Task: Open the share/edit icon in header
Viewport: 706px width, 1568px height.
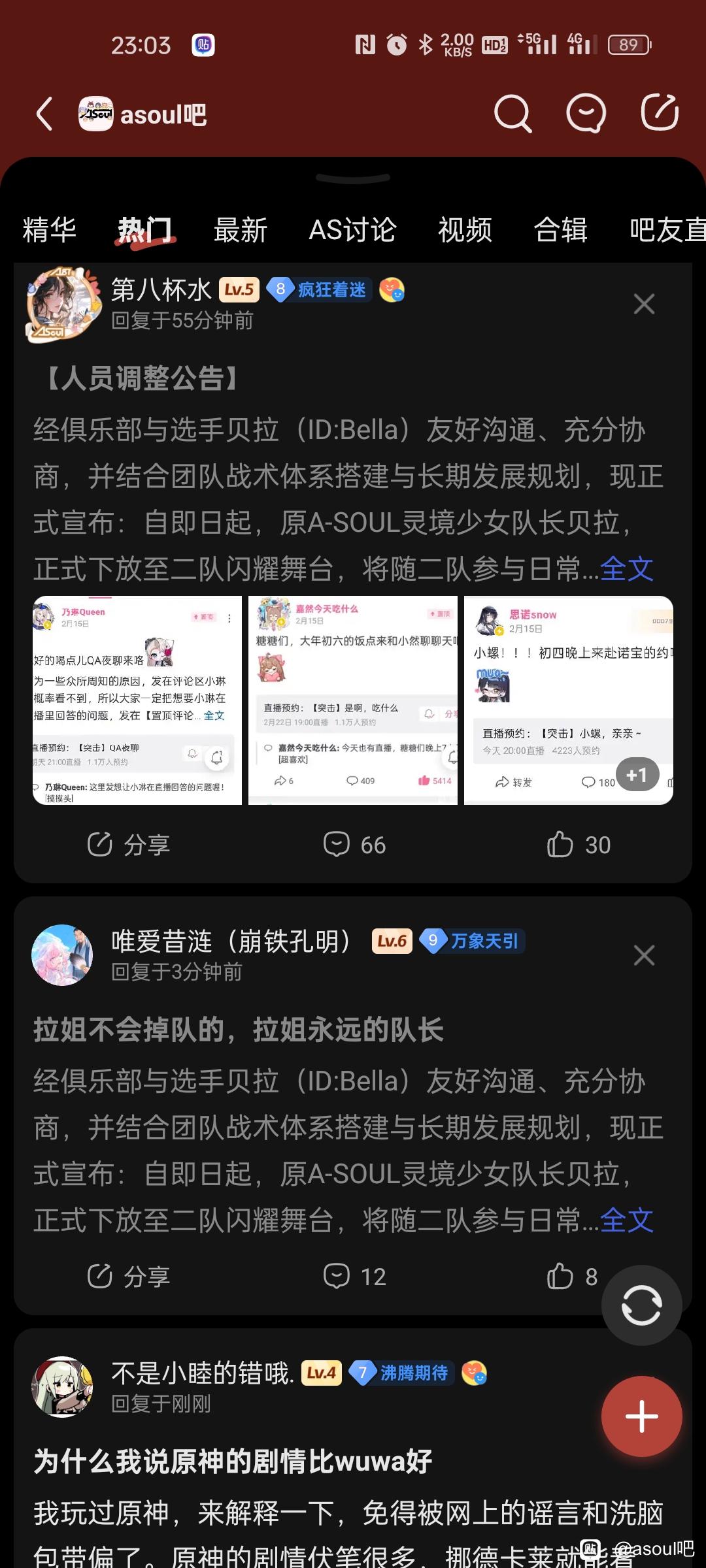Action: pos(659,113)
